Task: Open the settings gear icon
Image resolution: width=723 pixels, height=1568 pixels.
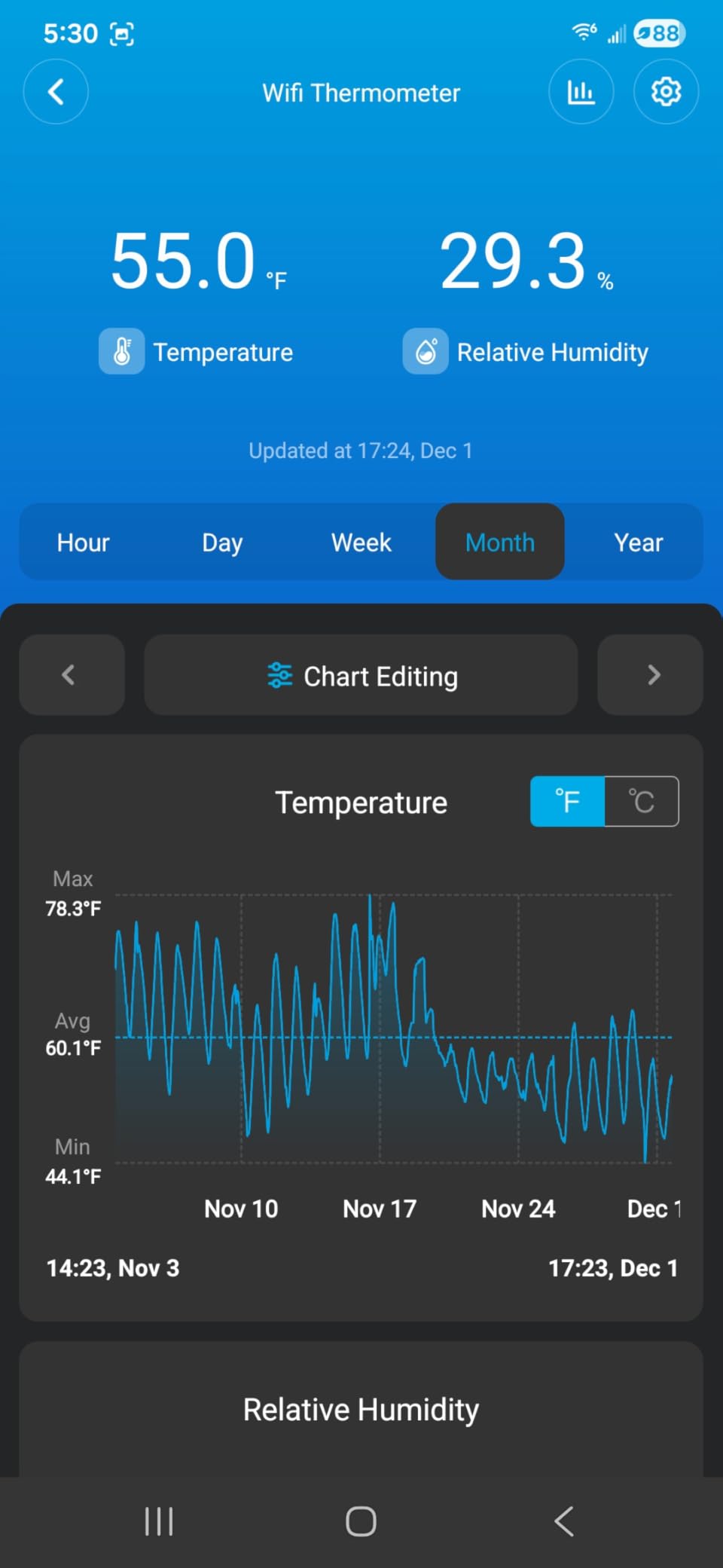Action: 666,91
